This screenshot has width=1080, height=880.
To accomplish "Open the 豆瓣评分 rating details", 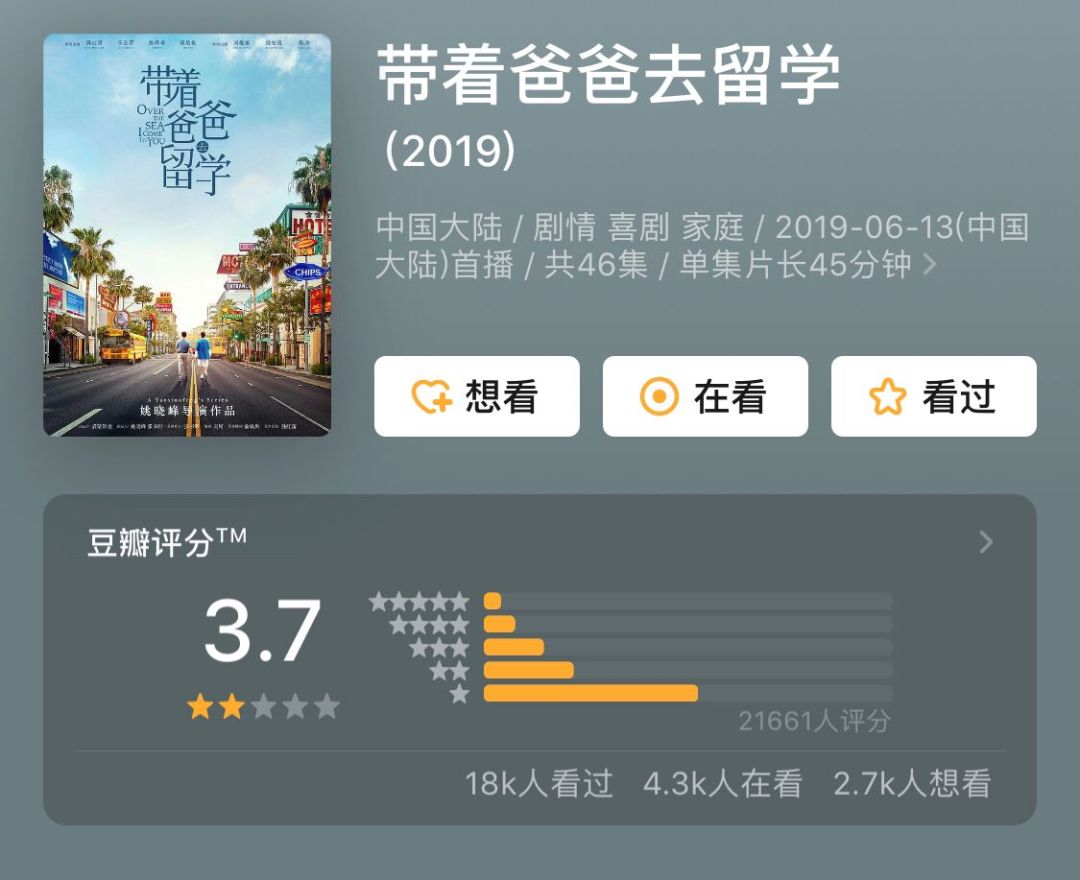I will point(986,542).
